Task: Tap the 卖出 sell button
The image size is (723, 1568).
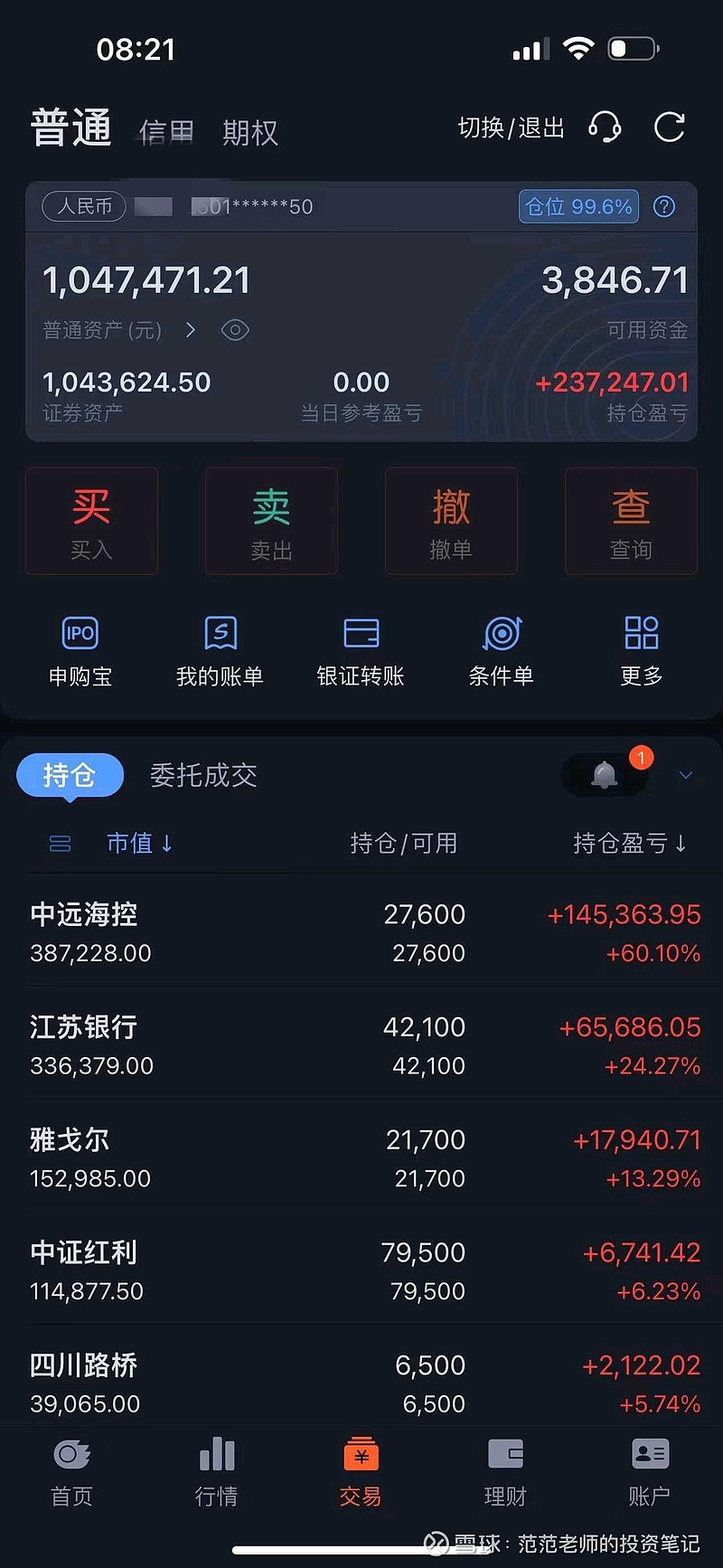Action: (271, 522)
